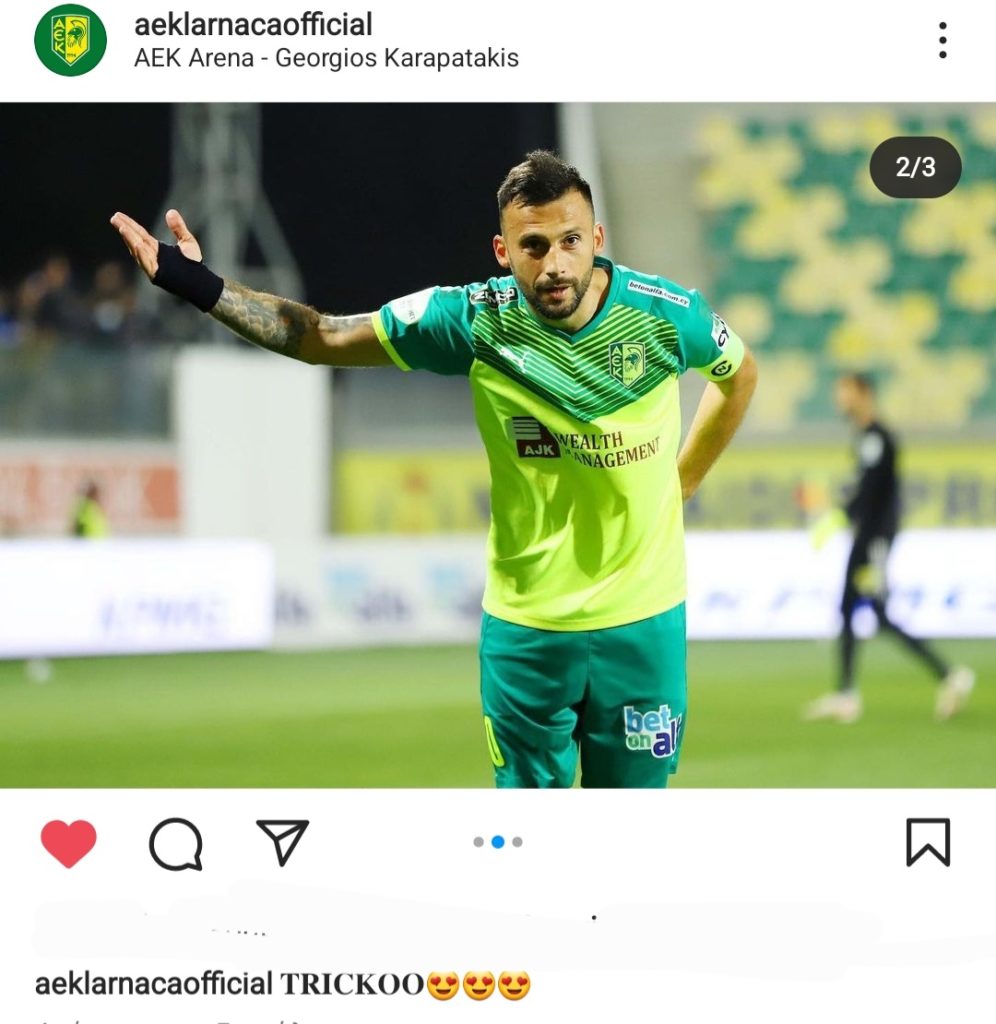Open the post's three-dot options menu
Image resolution: width=996 pixels, height=1024 pixels.
942,40
